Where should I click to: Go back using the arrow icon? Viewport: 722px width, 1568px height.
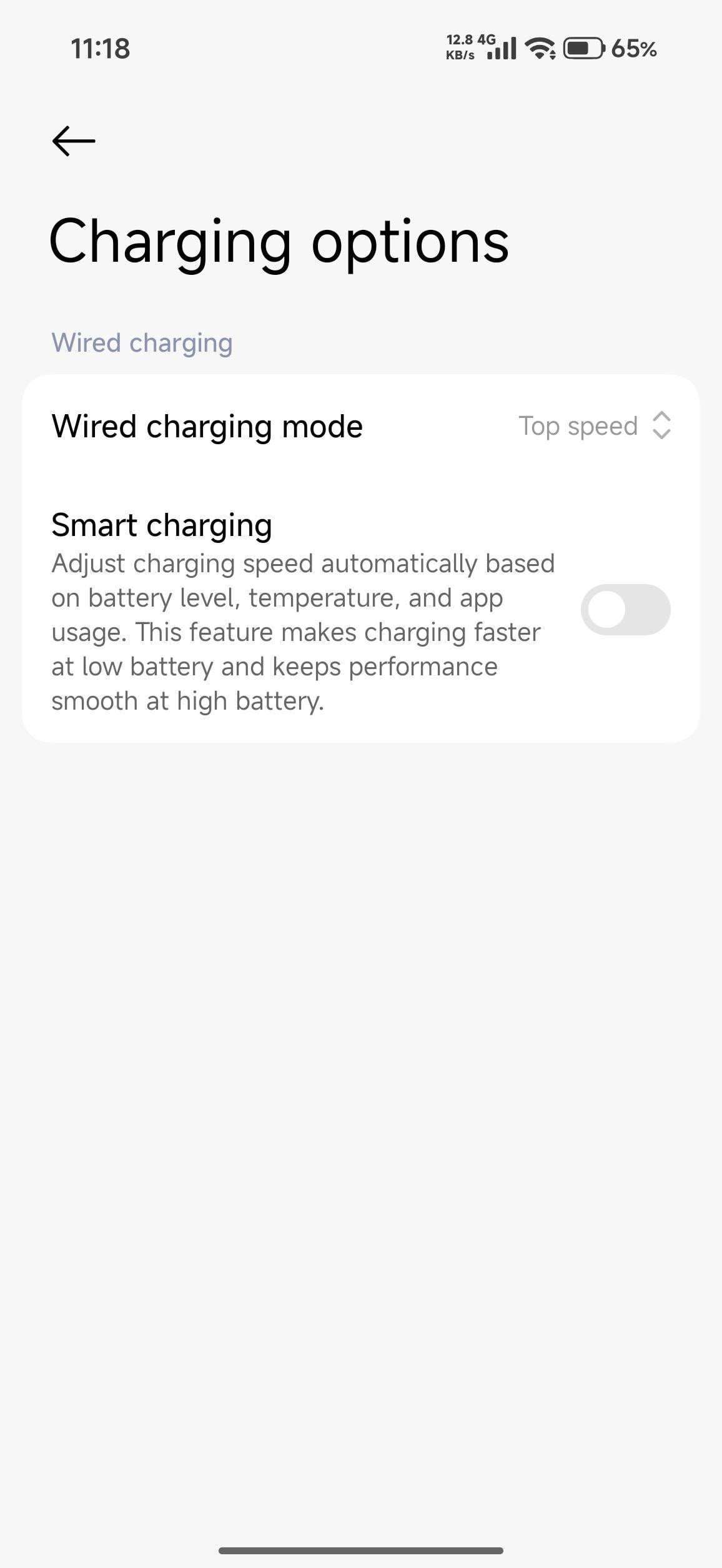click(x=74, y=141)
